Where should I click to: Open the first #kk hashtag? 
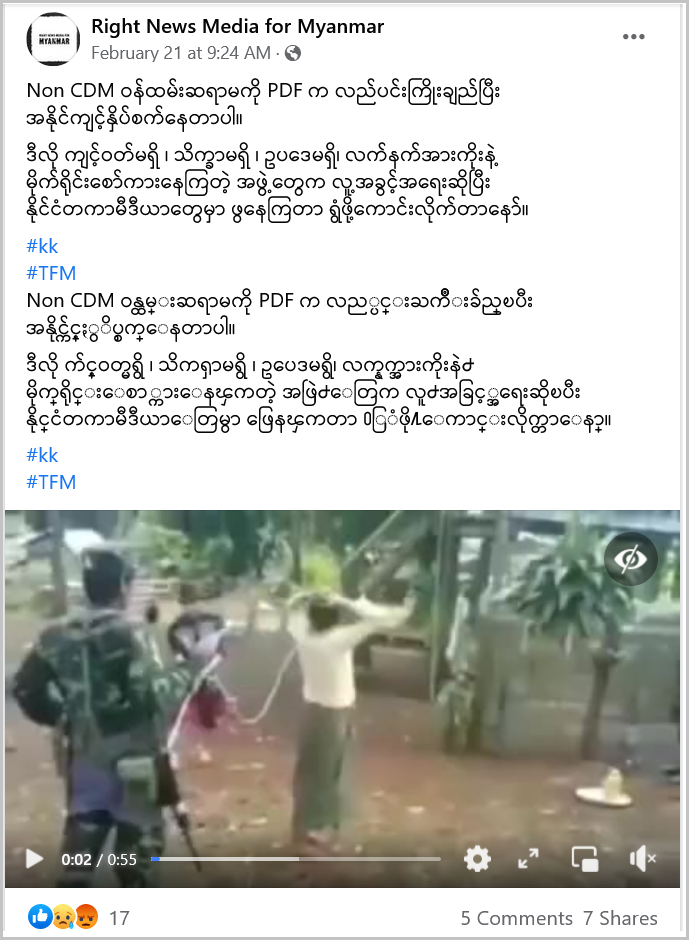(x=42, y=247)
